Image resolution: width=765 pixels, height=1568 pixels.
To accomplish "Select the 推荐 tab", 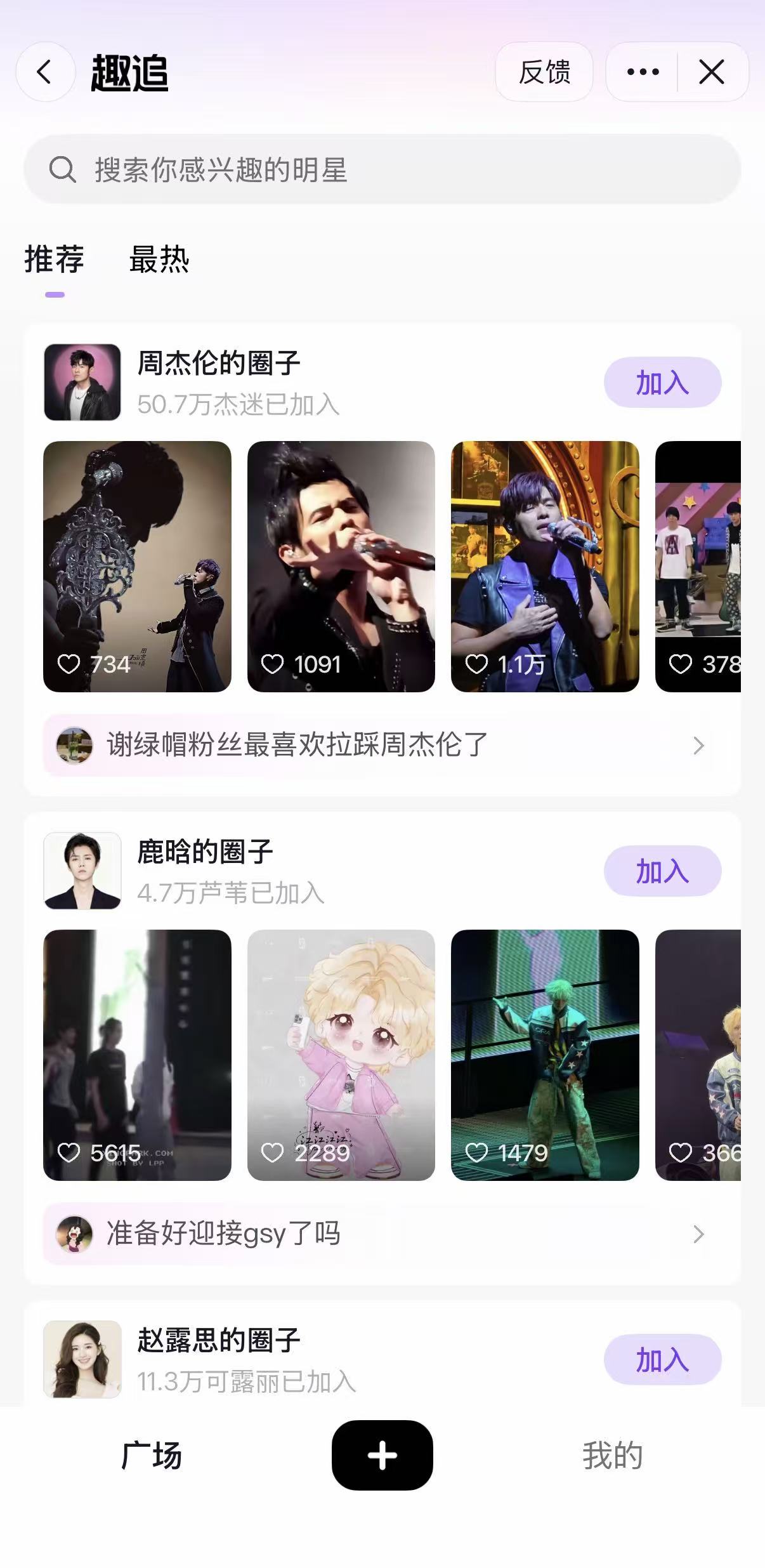I will point(54,260).
